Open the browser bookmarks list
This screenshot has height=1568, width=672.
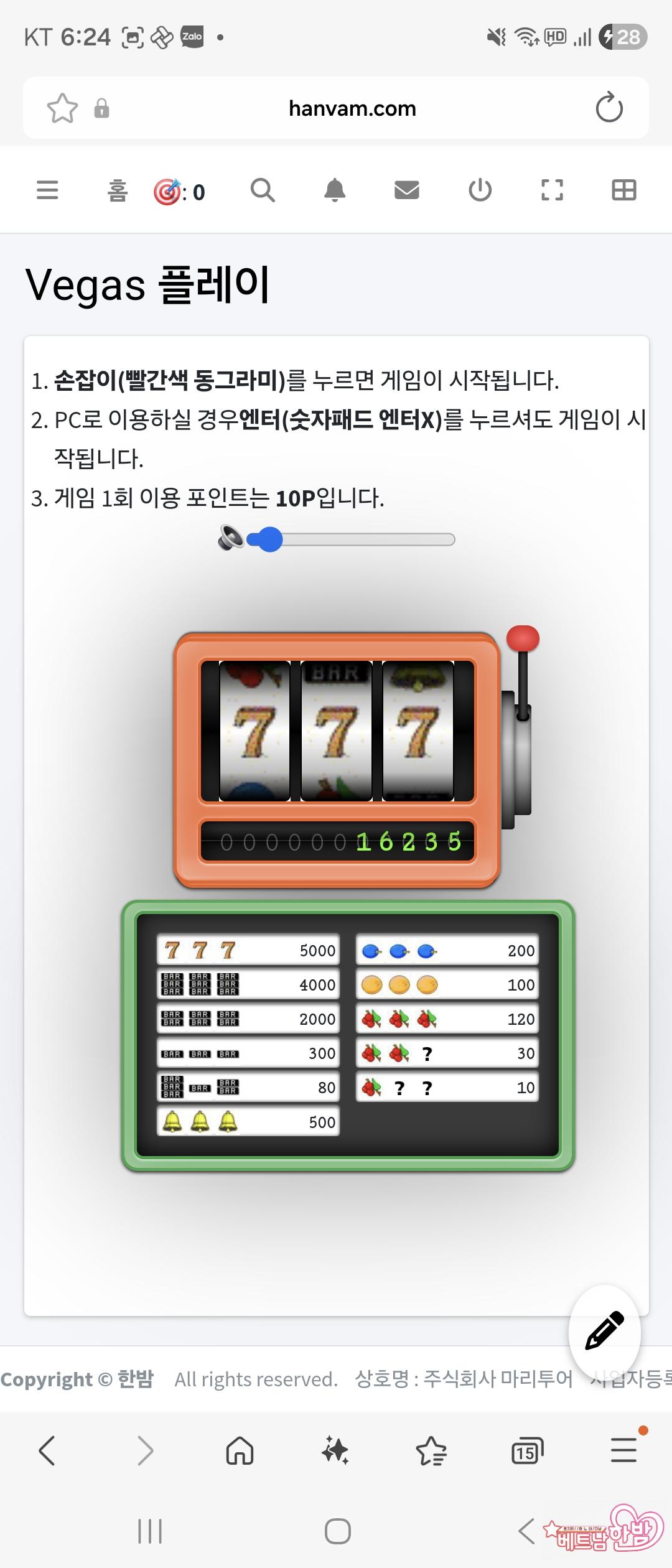(431, 1451)
